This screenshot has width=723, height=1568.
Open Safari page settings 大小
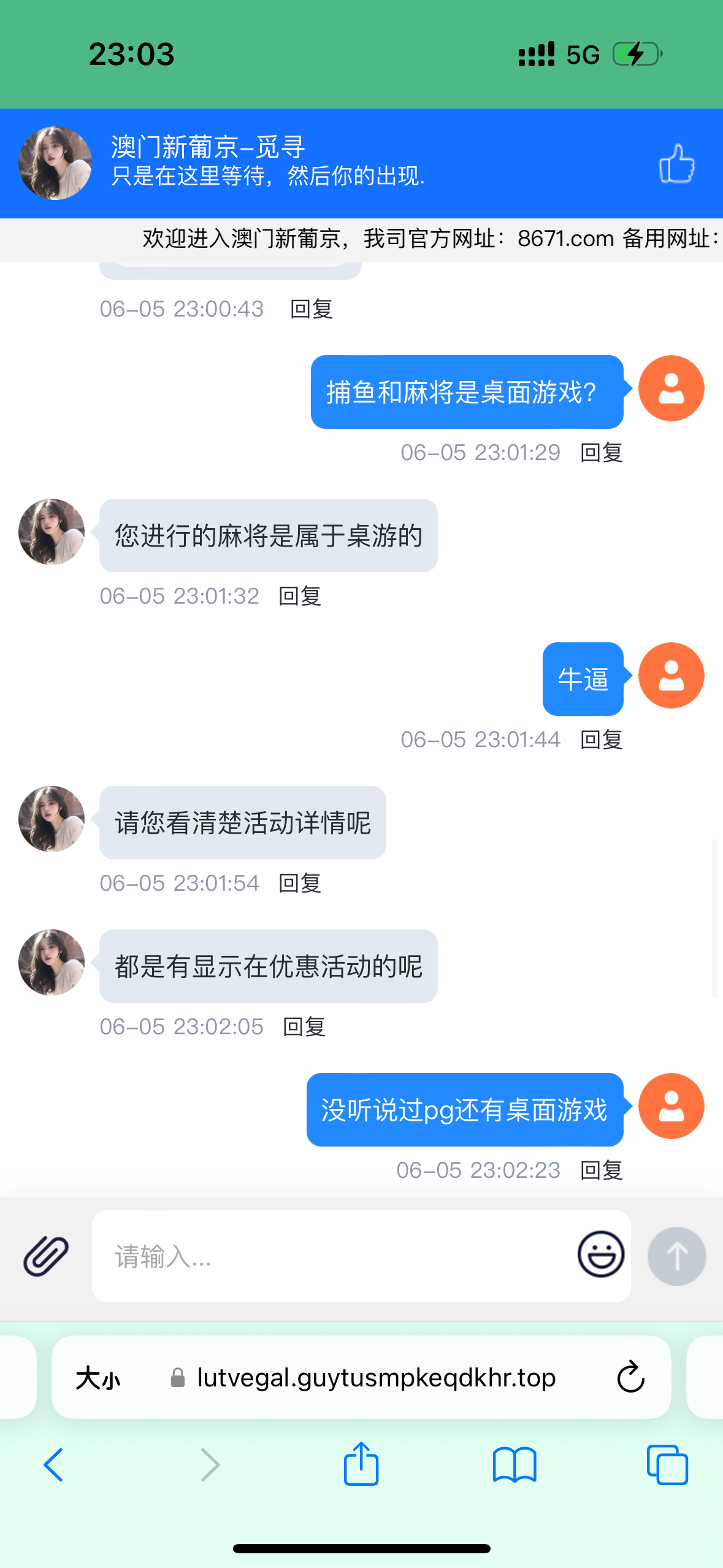[98, 1378]
